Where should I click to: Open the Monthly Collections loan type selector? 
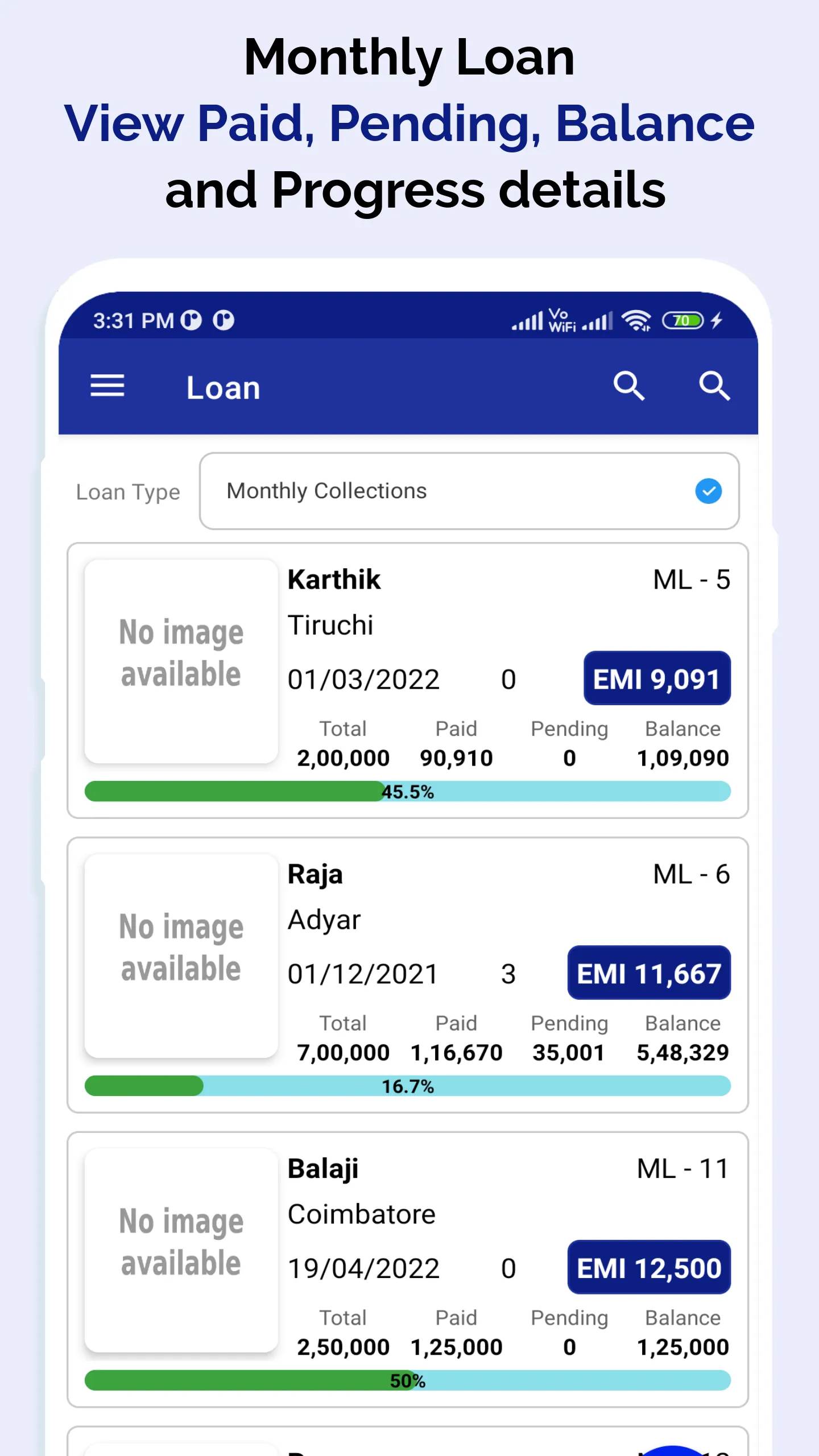[468, 491]
